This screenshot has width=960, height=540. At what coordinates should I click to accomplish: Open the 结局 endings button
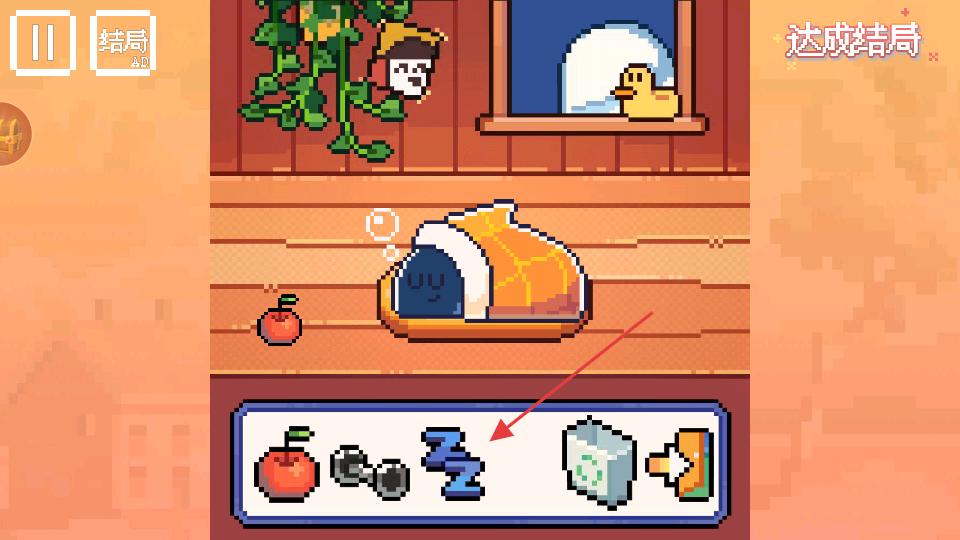[x=123, y=42]
